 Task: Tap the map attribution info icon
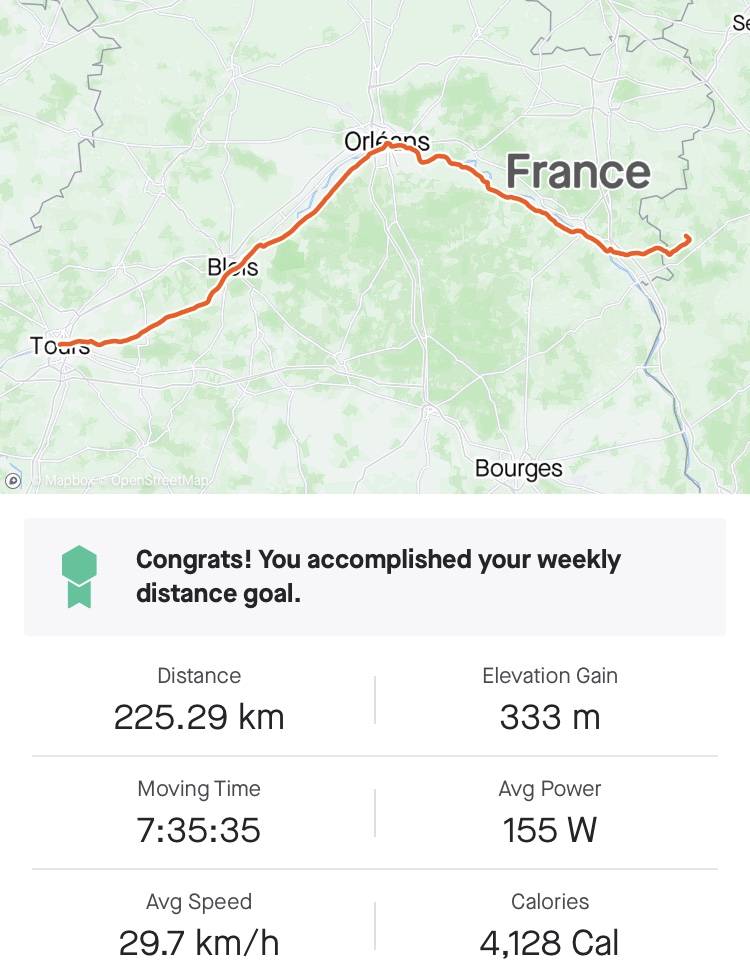(x=13, y=481)
